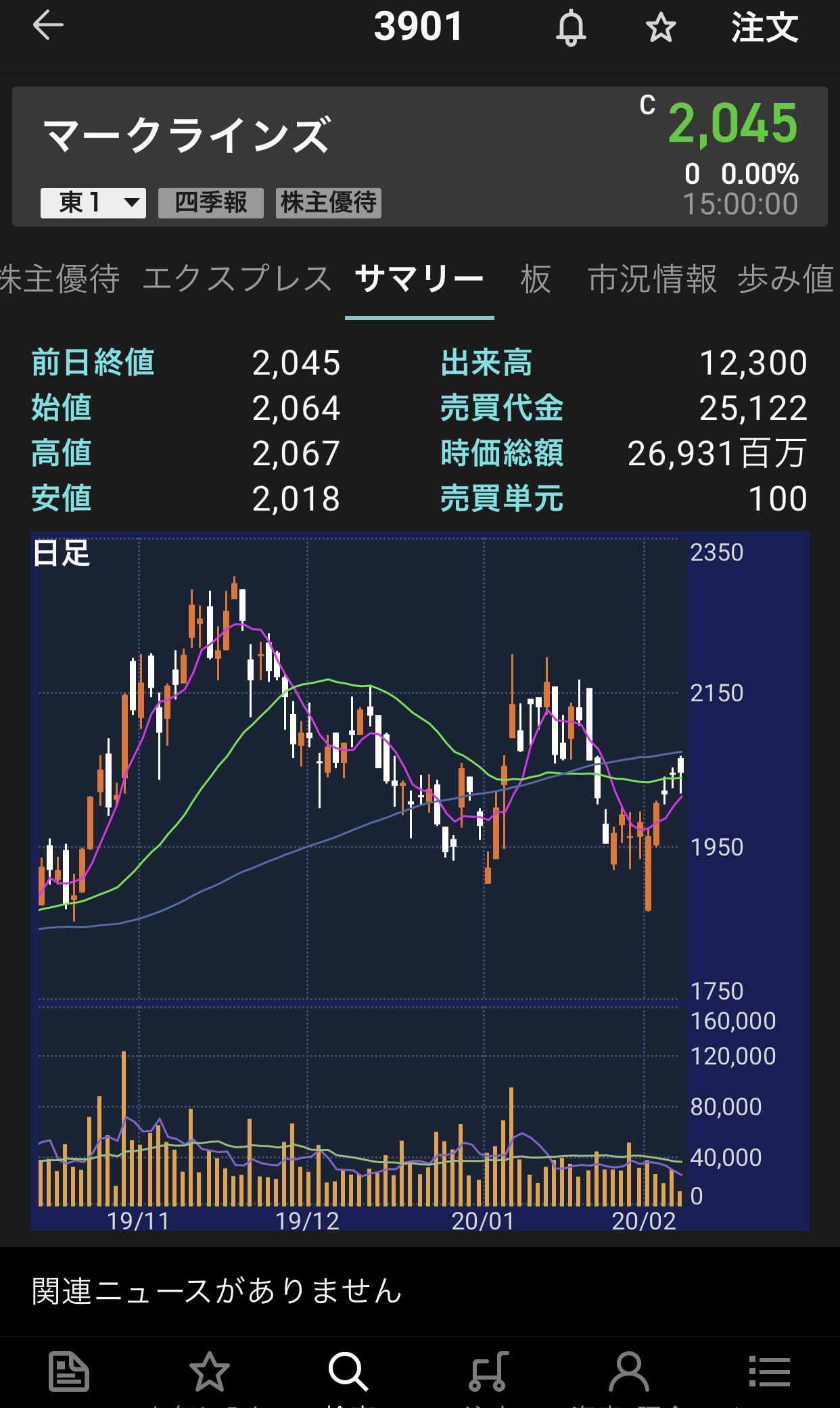
Task: Switch to the エクスプレス tab
Action: (x=237, y=279)
